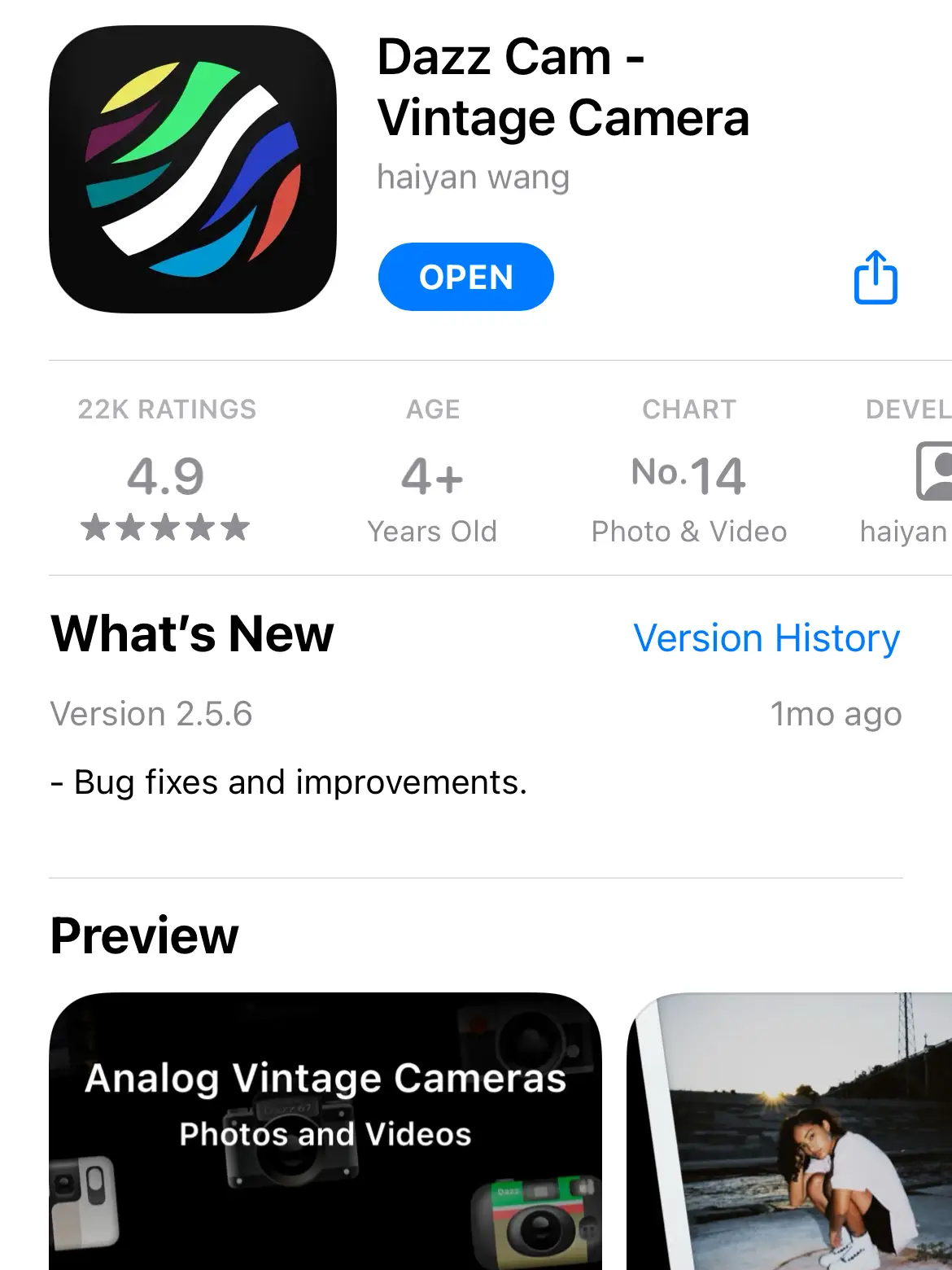Viewport: 952px width, 1270px height.
Task: View the second preview screenshot
Action: point(789,1132)
